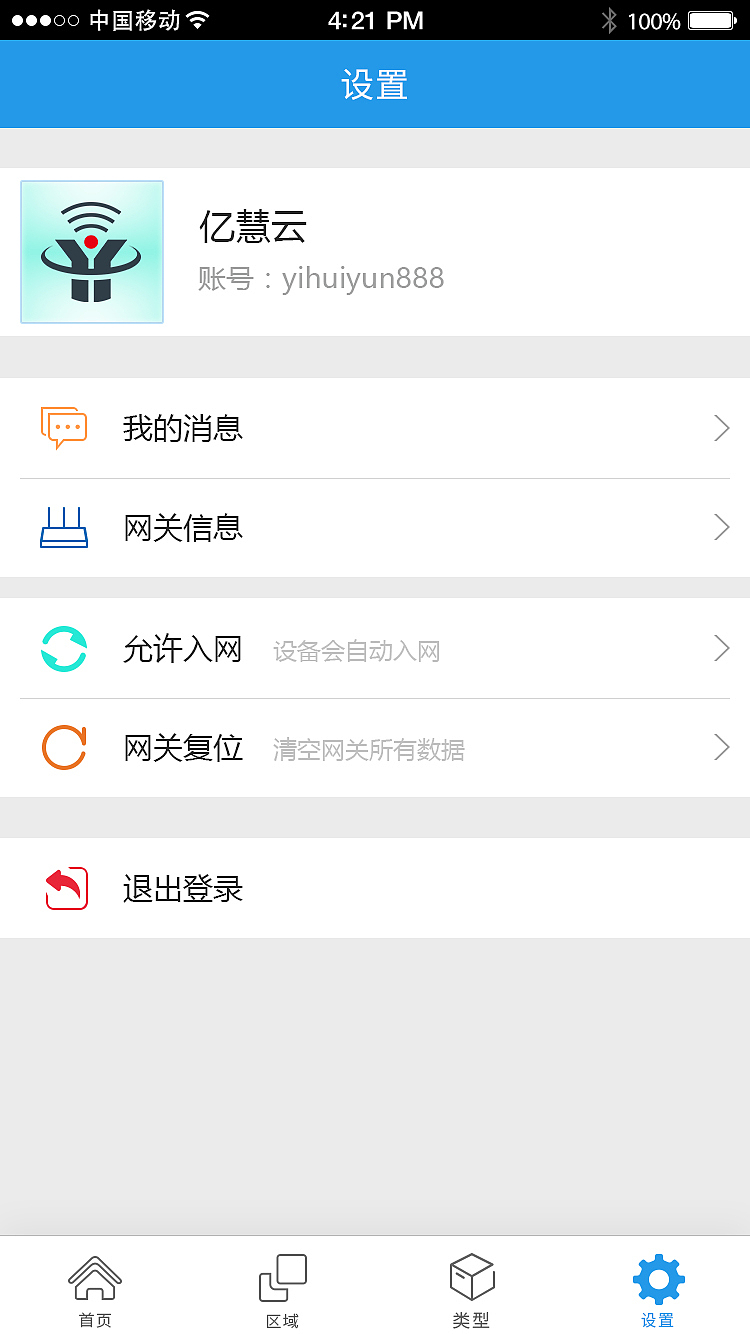750x1334 pixels.
Task: Open the chevron on the 网关复位 row
Action: (x=721, y=747)
